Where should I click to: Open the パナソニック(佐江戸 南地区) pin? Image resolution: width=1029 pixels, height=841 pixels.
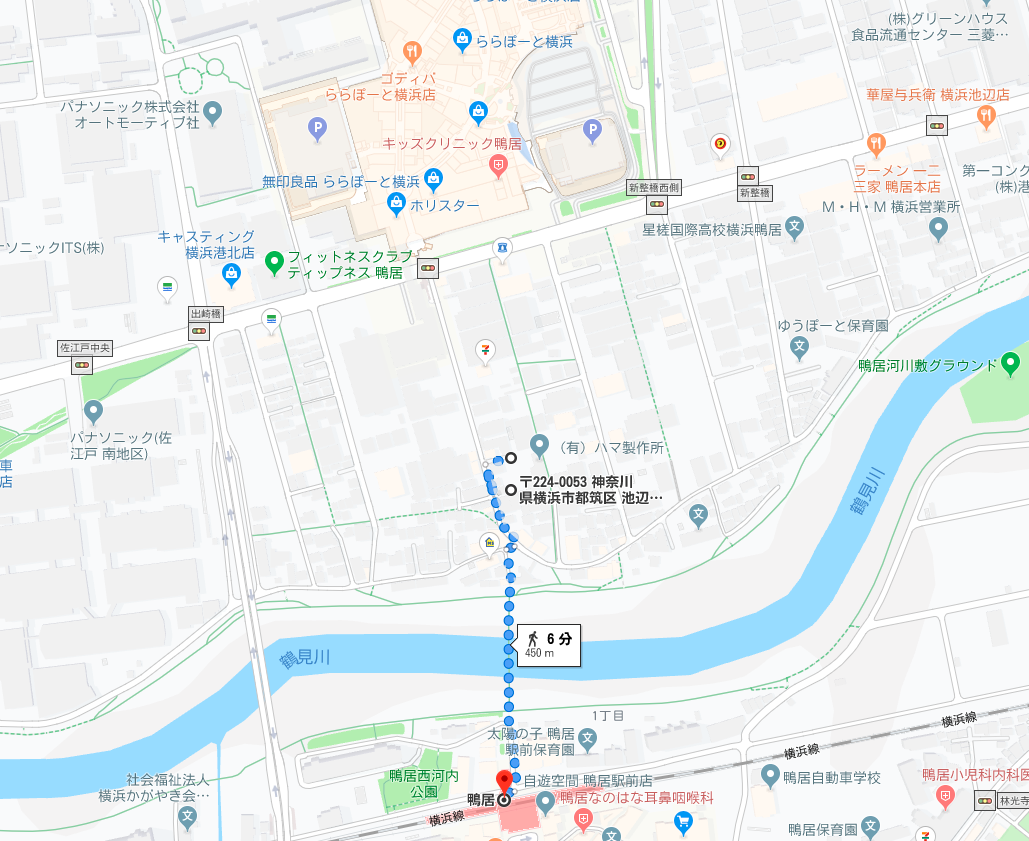[94, 410]
